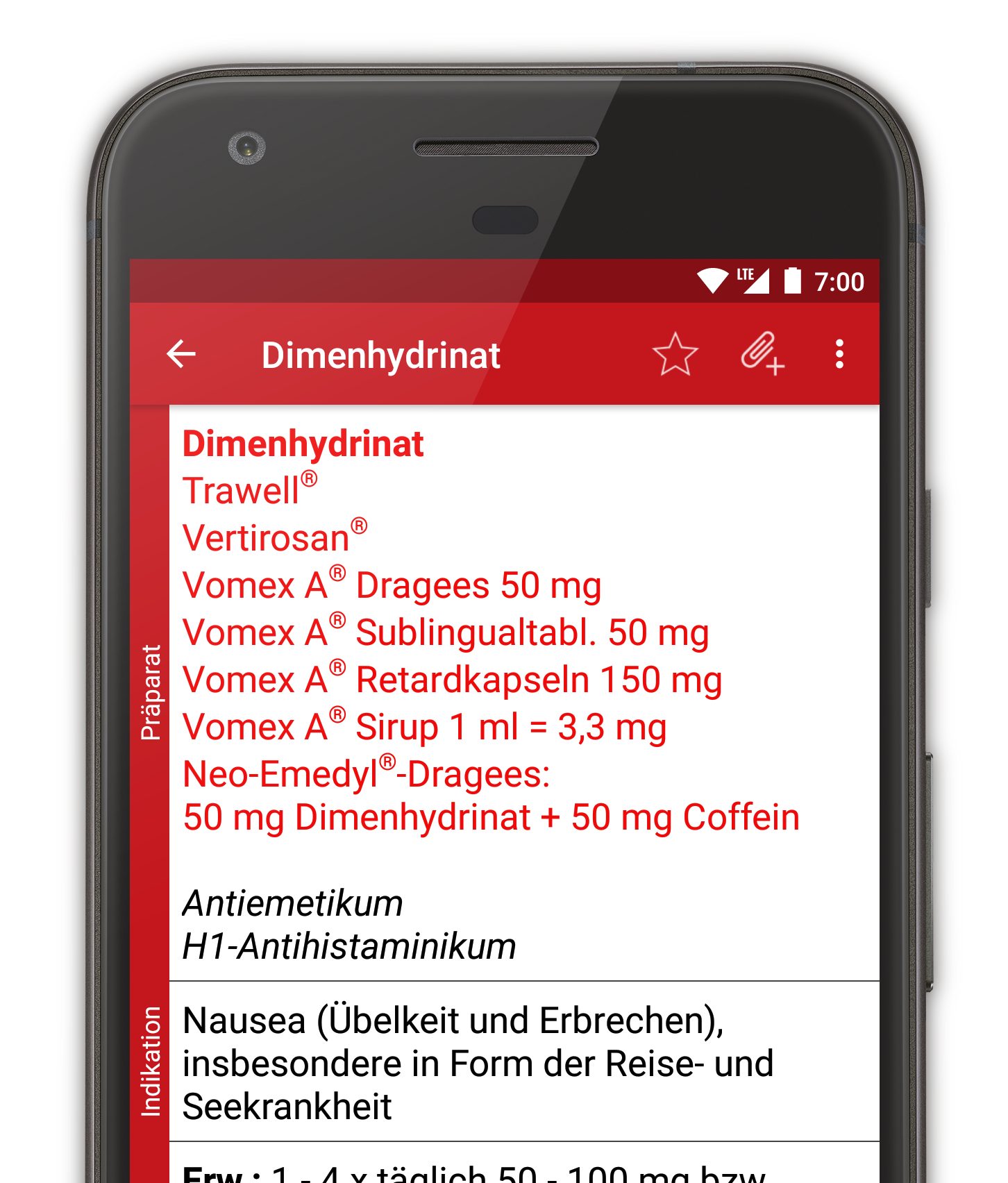The image size is (1008, 1183).
Task: Mark Dimenhydrinat as favorite with the star
Action: (x=675, y=355)
